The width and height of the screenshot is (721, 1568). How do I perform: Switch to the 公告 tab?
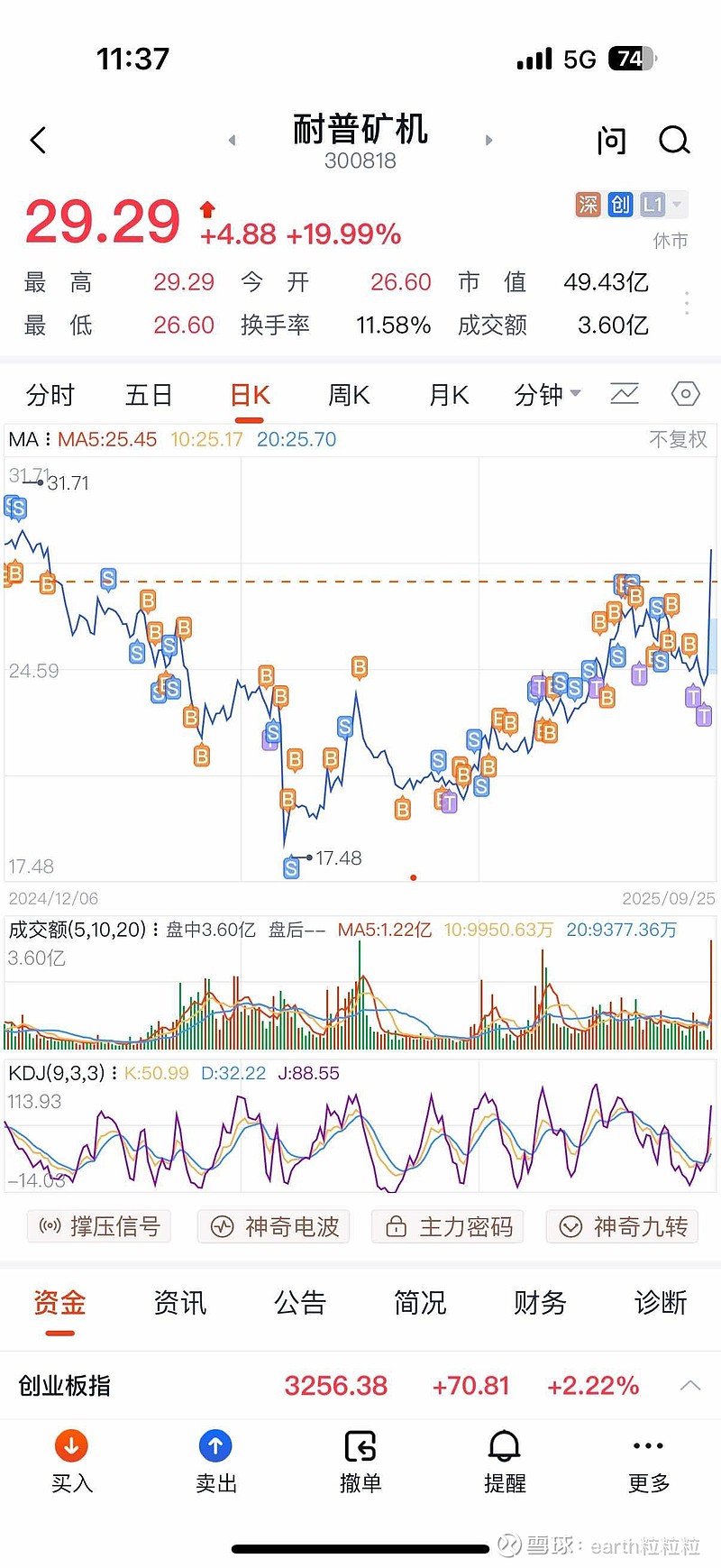[299, 1303]
